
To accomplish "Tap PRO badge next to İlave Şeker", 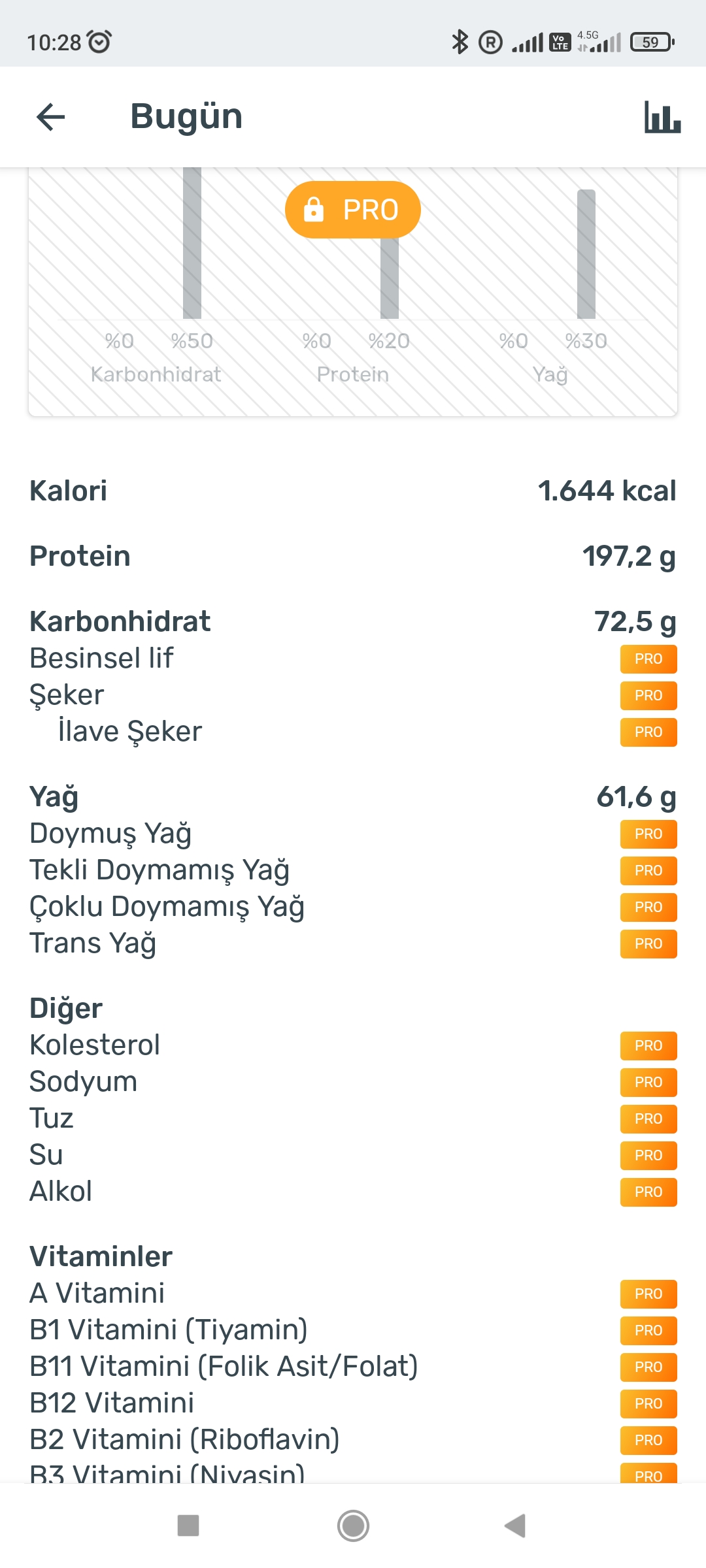I will (x=648, y=732).
